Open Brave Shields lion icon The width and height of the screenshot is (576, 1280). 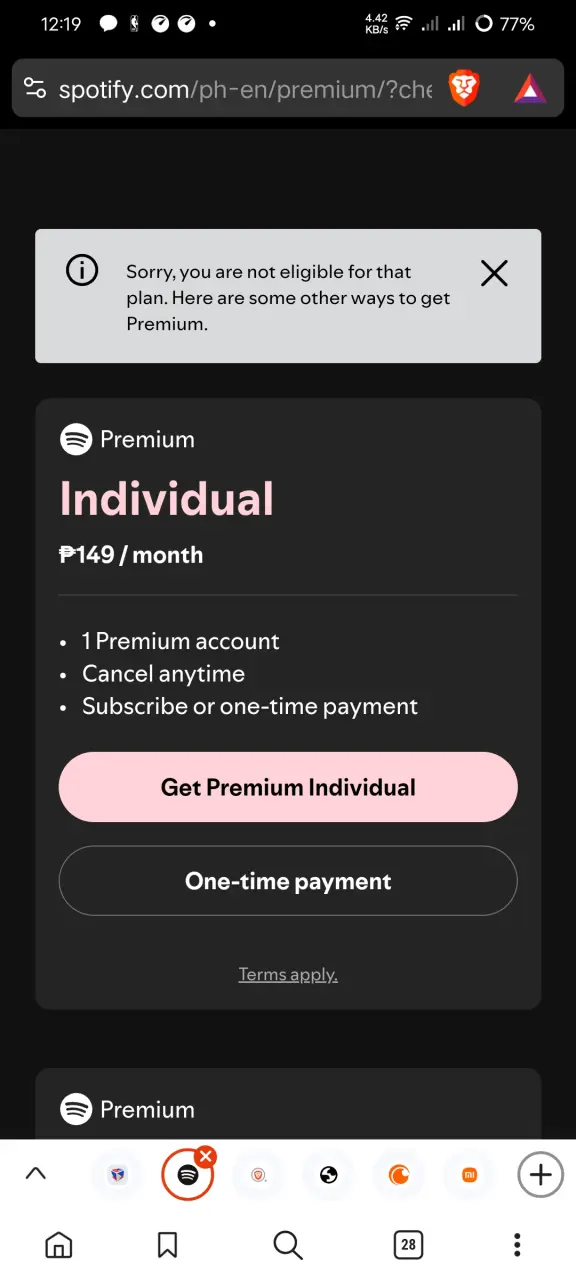464,90
